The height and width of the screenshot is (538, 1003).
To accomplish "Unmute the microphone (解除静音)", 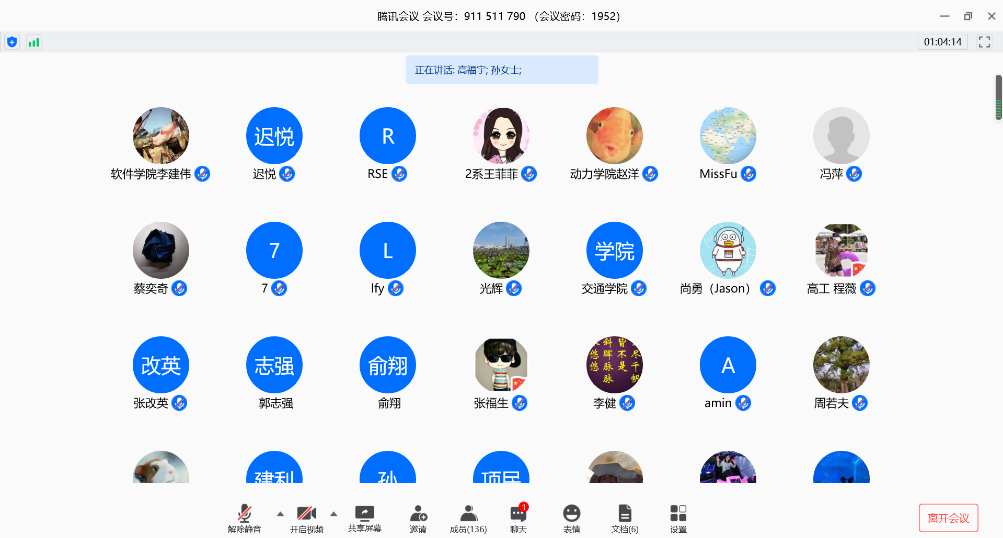I will click(x=244, y=516).
